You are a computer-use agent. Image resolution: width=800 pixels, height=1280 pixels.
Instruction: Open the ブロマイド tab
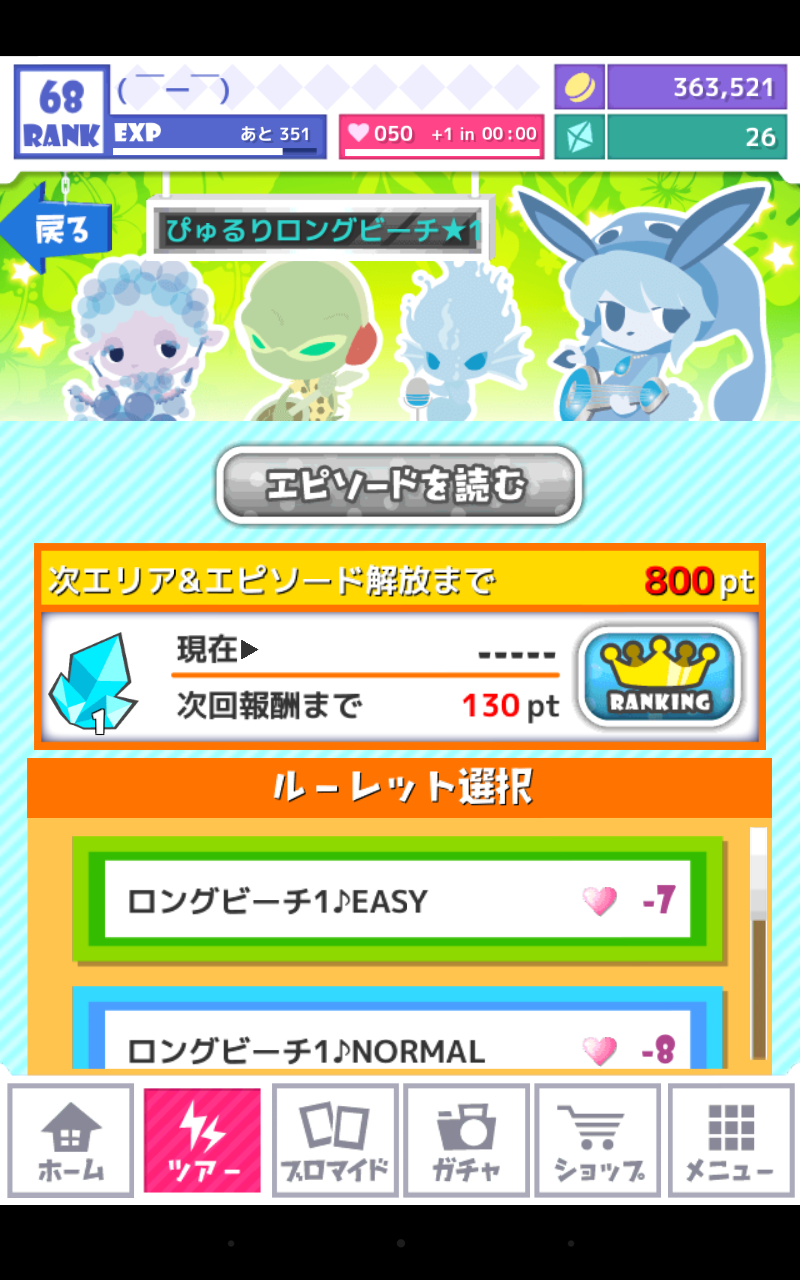coord(335,1141)
